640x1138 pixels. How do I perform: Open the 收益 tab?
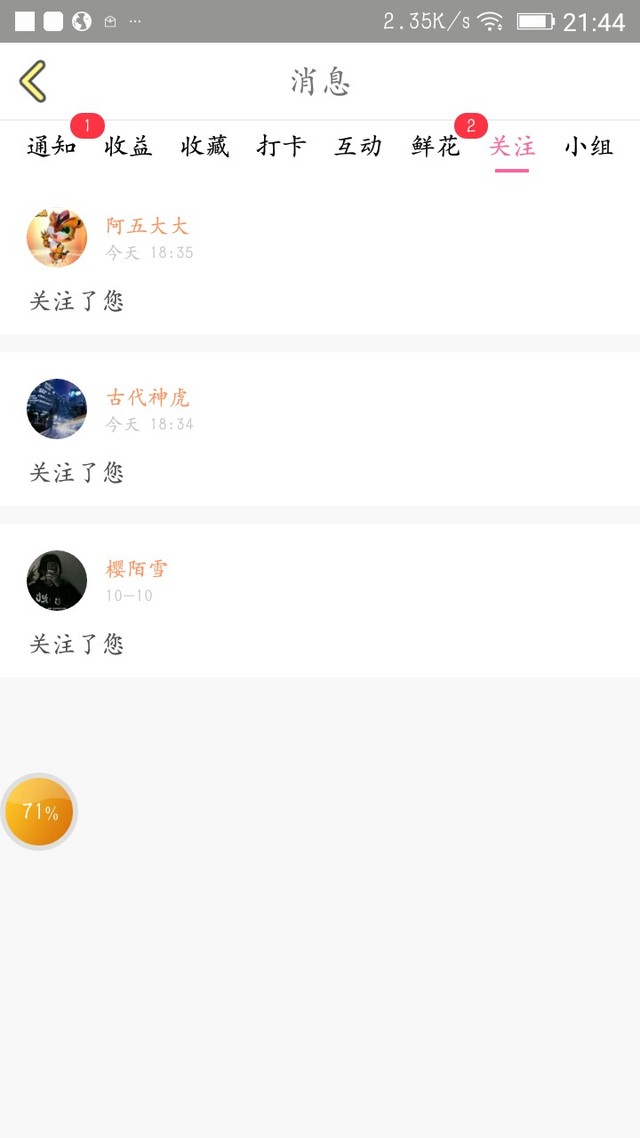[128, 147]
